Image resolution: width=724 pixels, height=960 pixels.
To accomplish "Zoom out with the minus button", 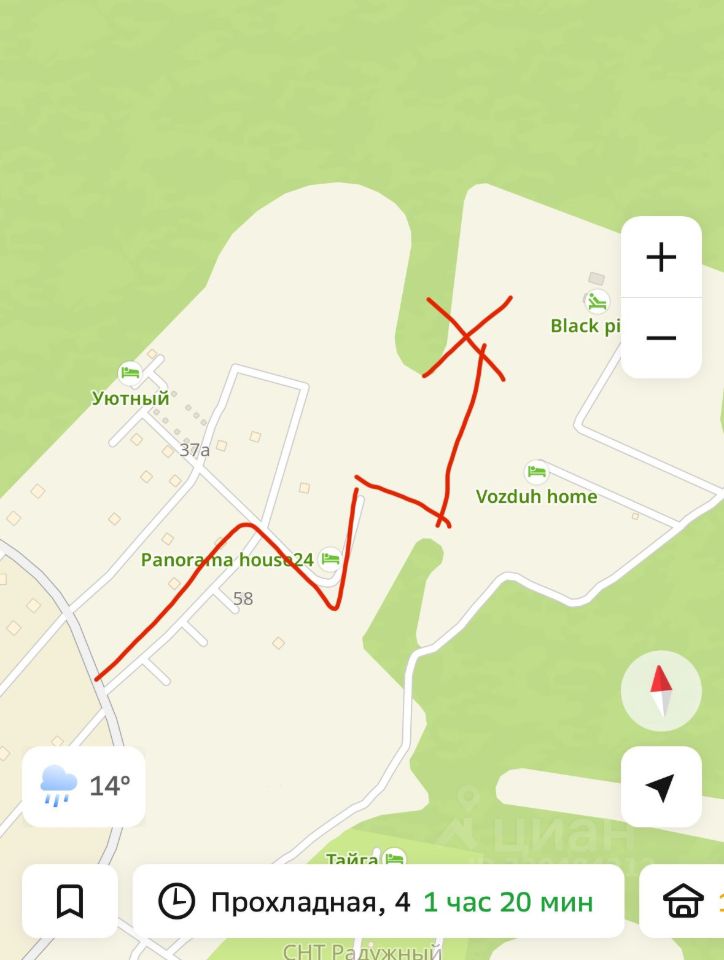I will pyautogui.click(x=661, y=338).
